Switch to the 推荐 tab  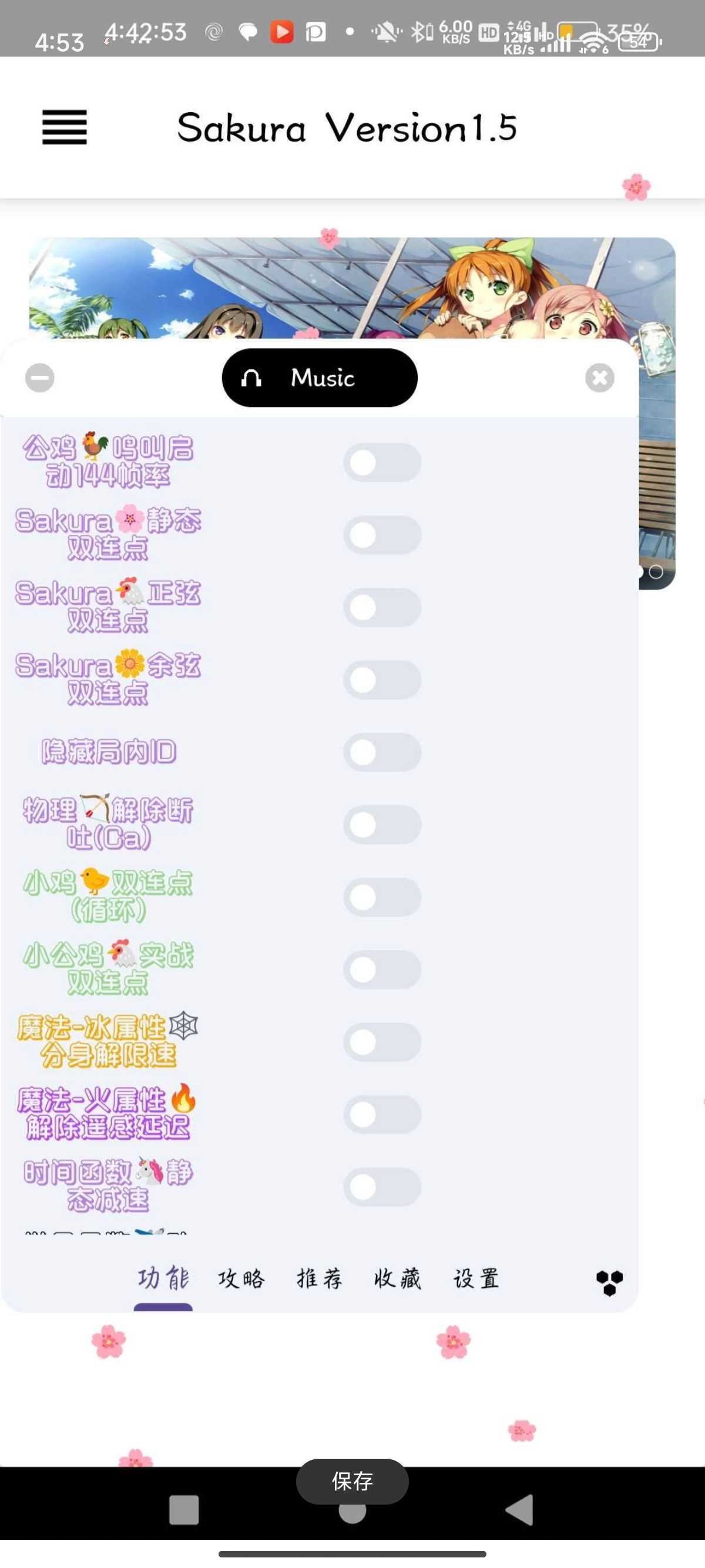[x=320, y=1278]
